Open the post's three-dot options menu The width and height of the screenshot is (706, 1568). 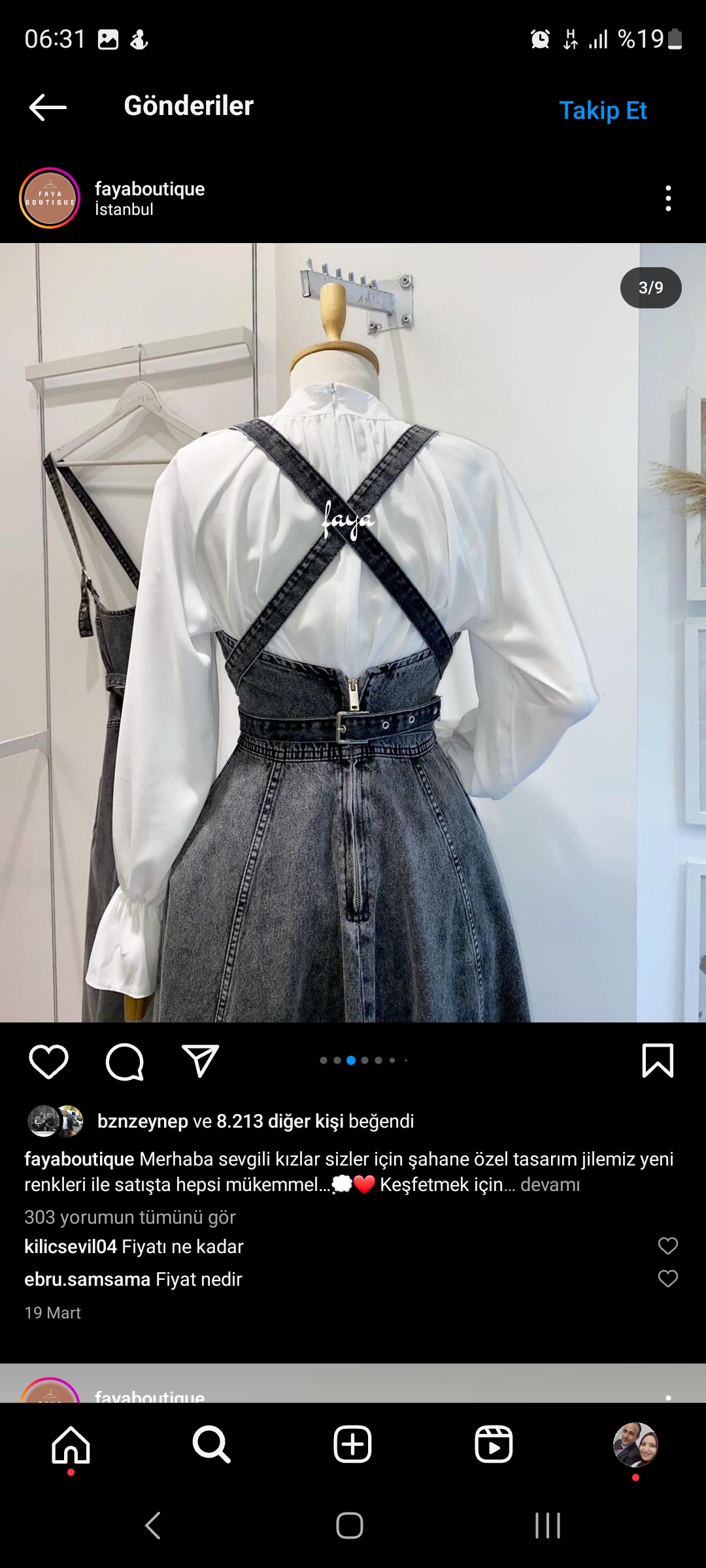(x=667, y=198)
